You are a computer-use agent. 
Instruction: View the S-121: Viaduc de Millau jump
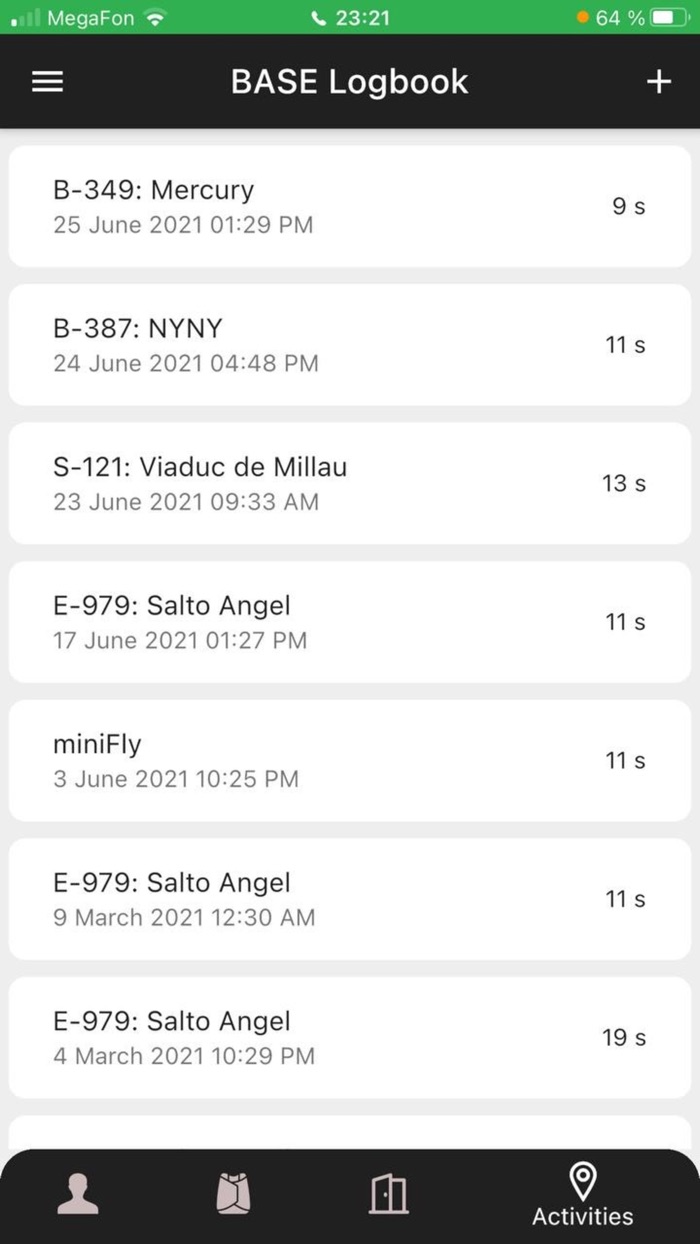[349, 483]
